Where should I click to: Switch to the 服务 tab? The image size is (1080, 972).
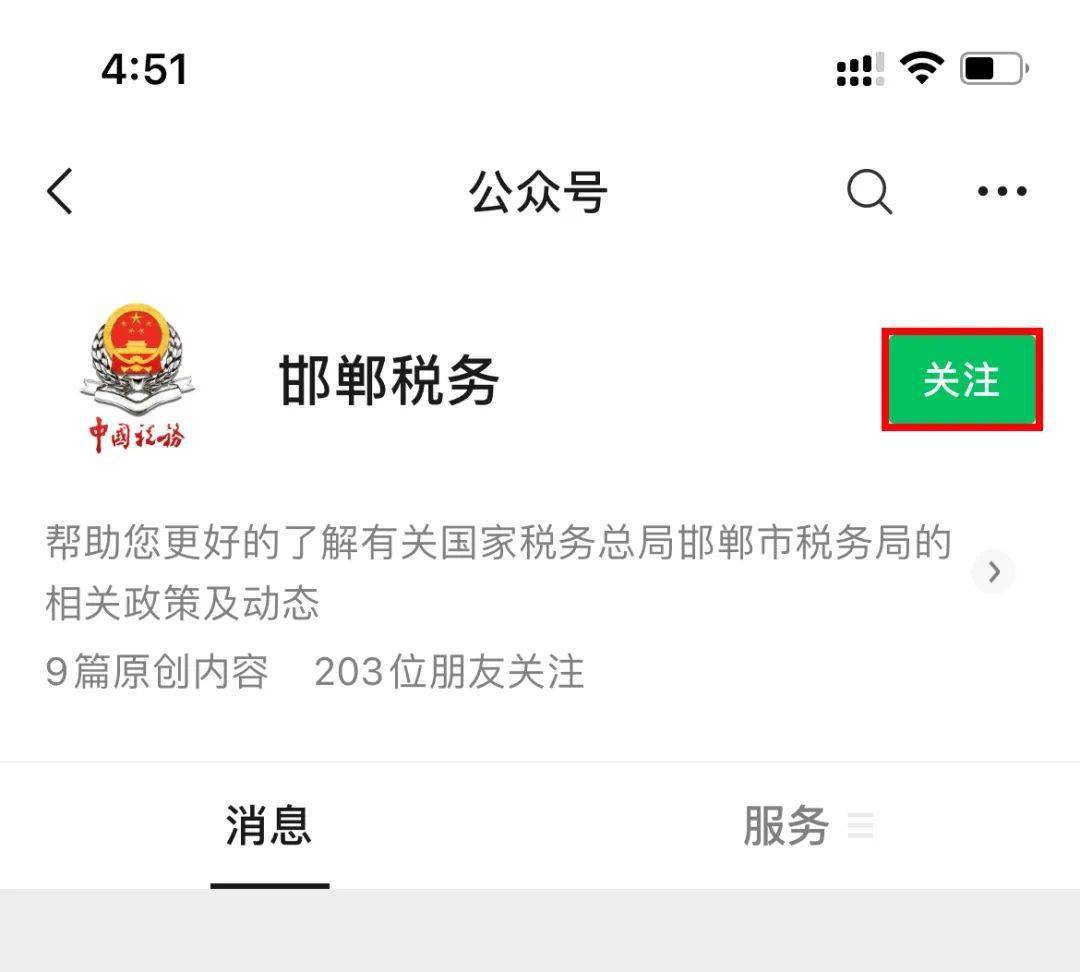pyautogui.click(x=787, y=827)
